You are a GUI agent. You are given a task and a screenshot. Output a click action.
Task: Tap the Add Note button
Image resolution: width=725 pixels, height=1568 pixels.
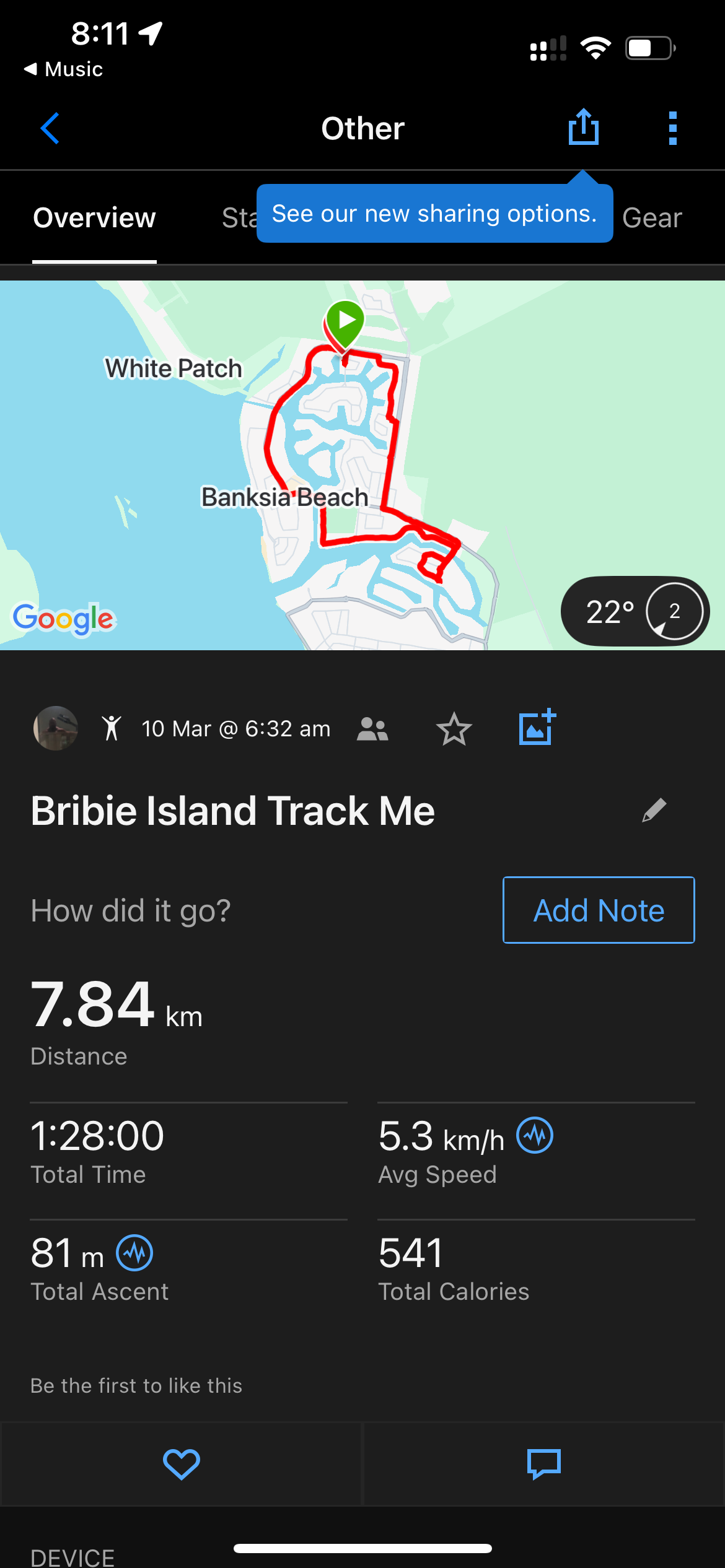(x=599, y=910)
